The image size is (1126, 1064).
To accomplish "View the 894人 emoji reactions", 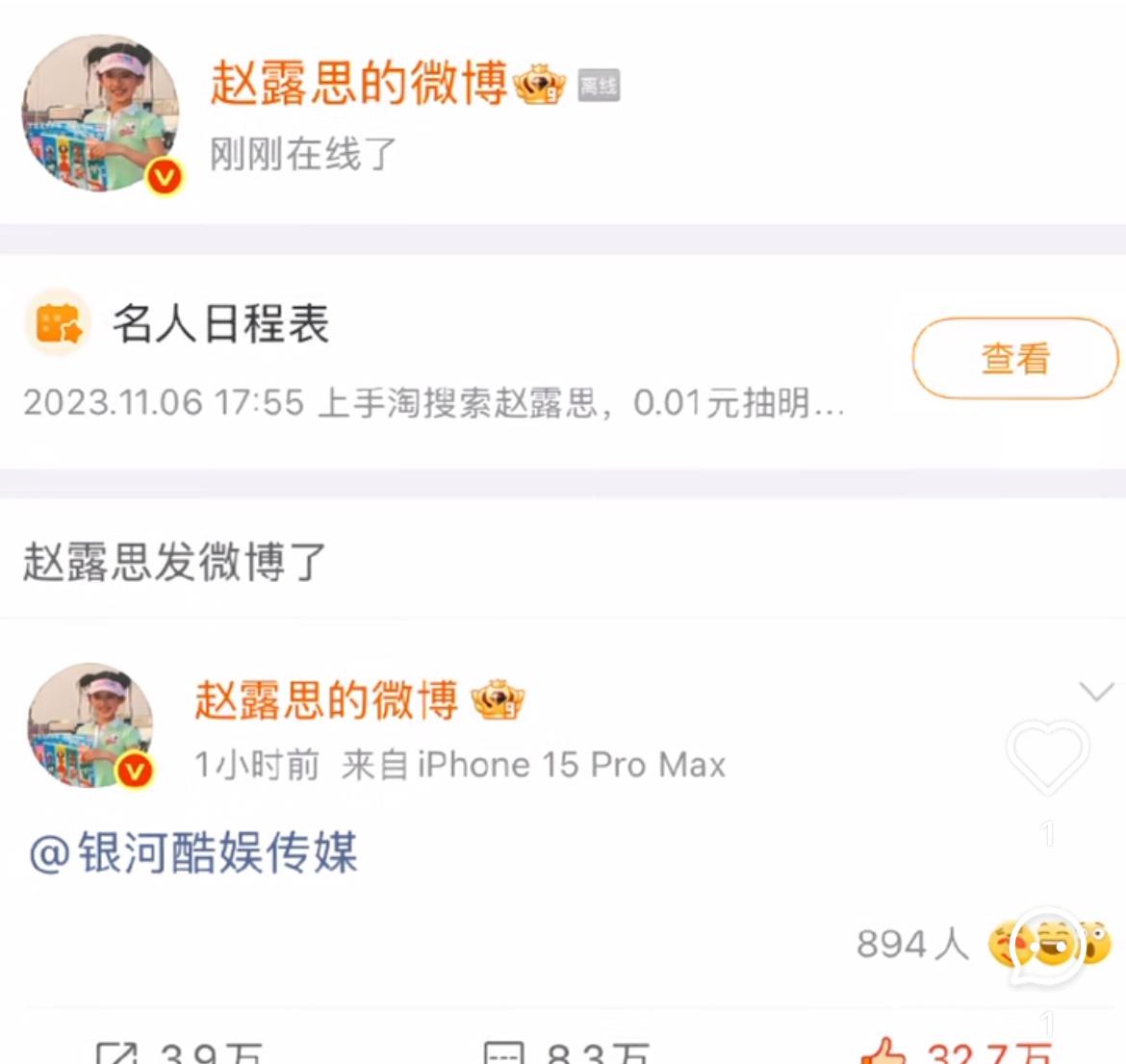I will (982, 944).
